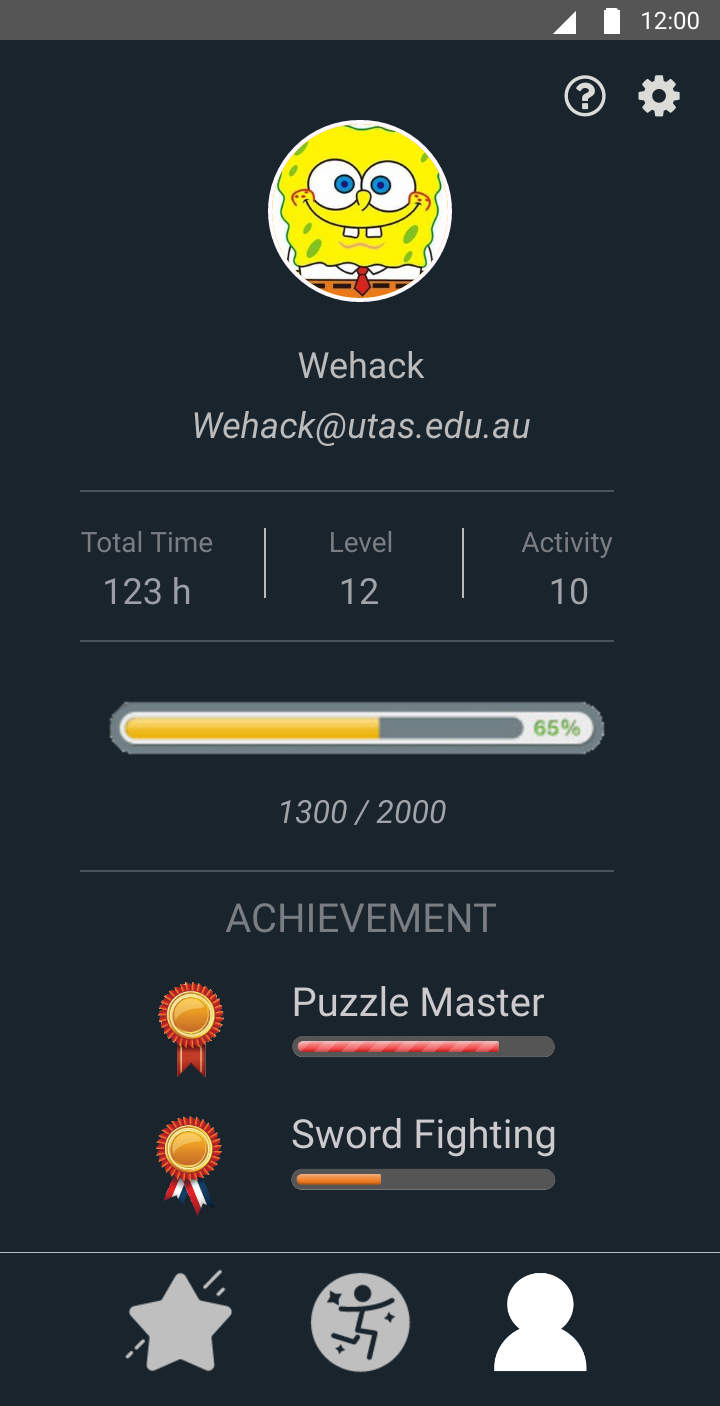Switch to the star favorites tab

pos(180,1321)
